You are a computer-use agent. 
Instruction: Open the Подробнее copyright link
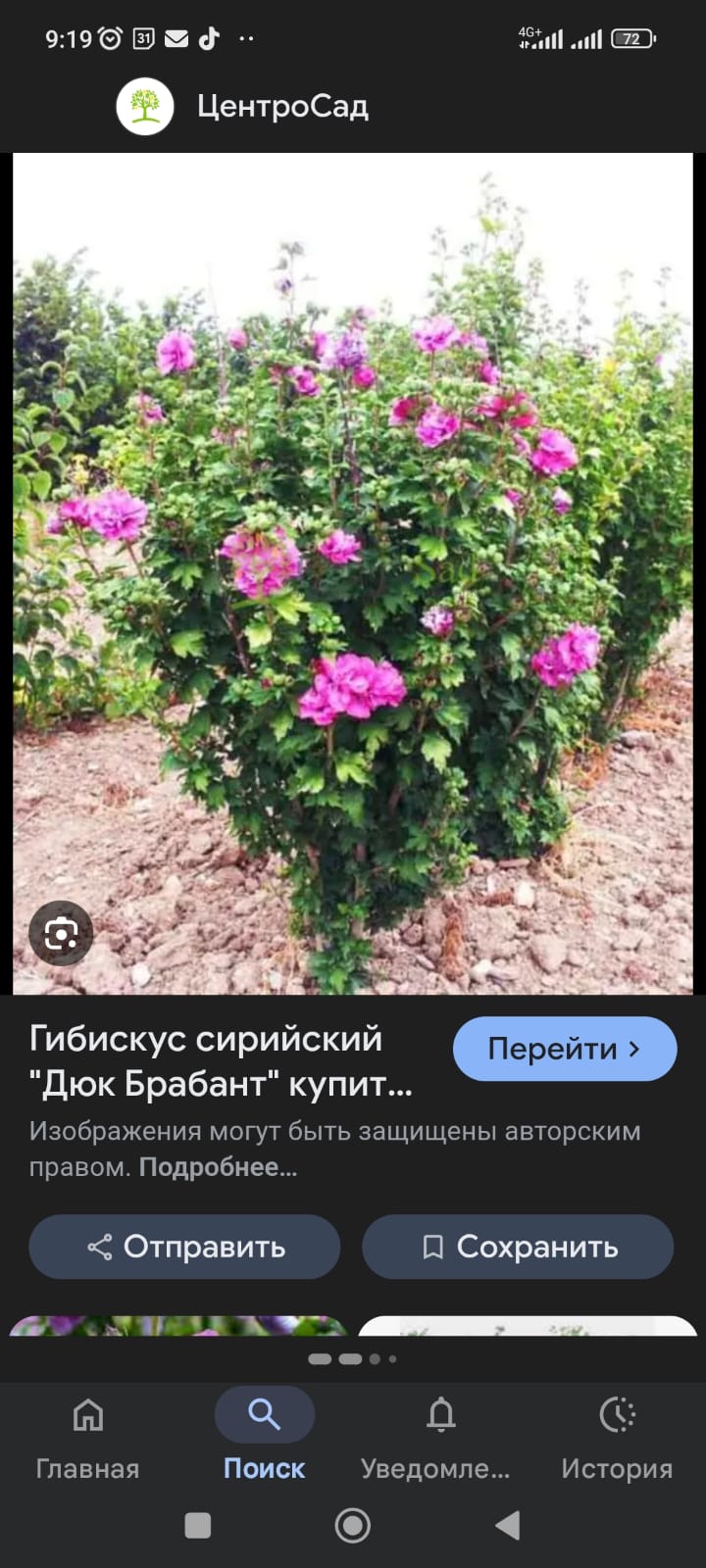[x=217, y=1167]
